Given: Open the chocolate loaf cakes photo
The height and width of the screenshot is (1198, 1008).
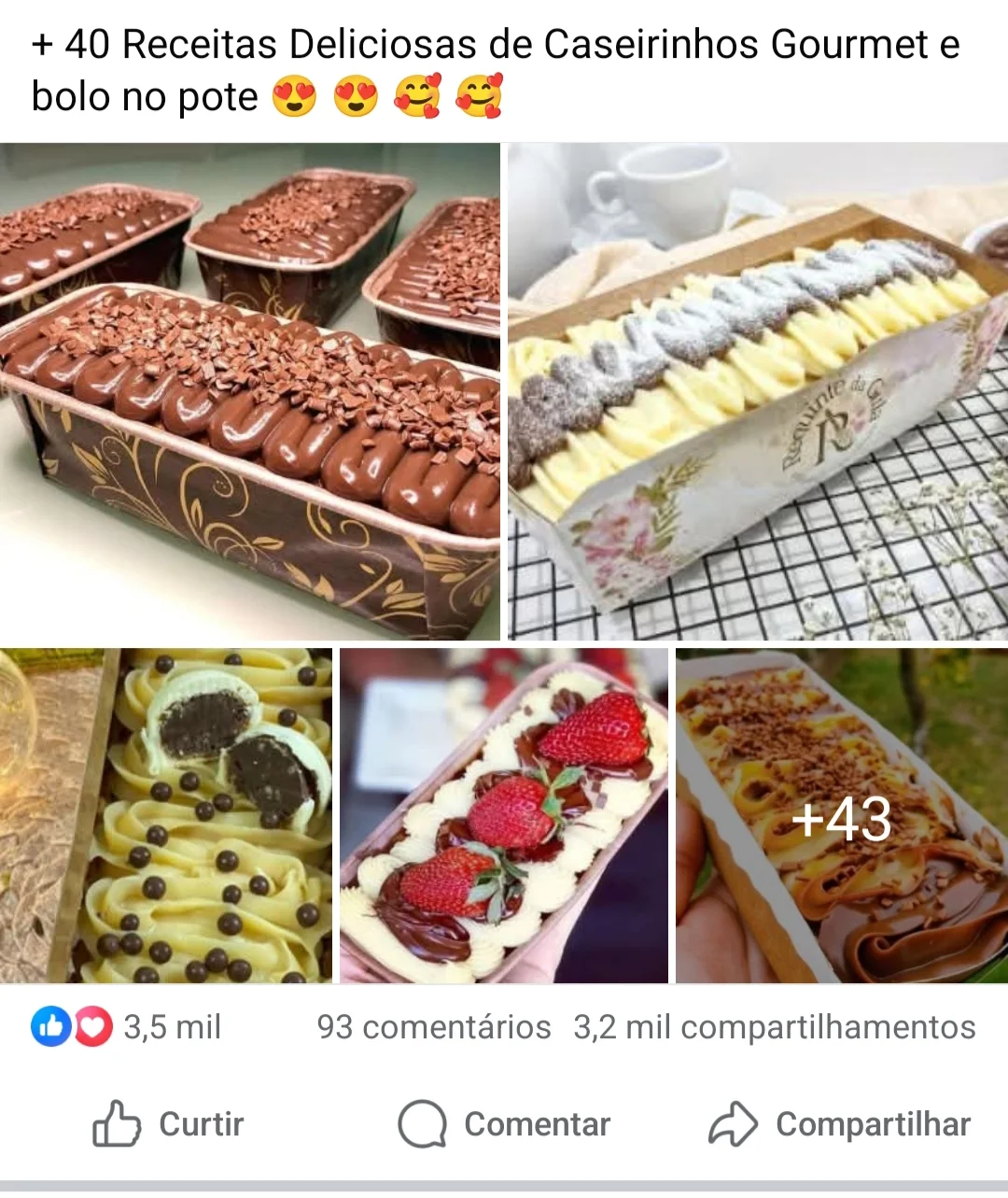Looking at the screenshot, I should pos(249,390).
